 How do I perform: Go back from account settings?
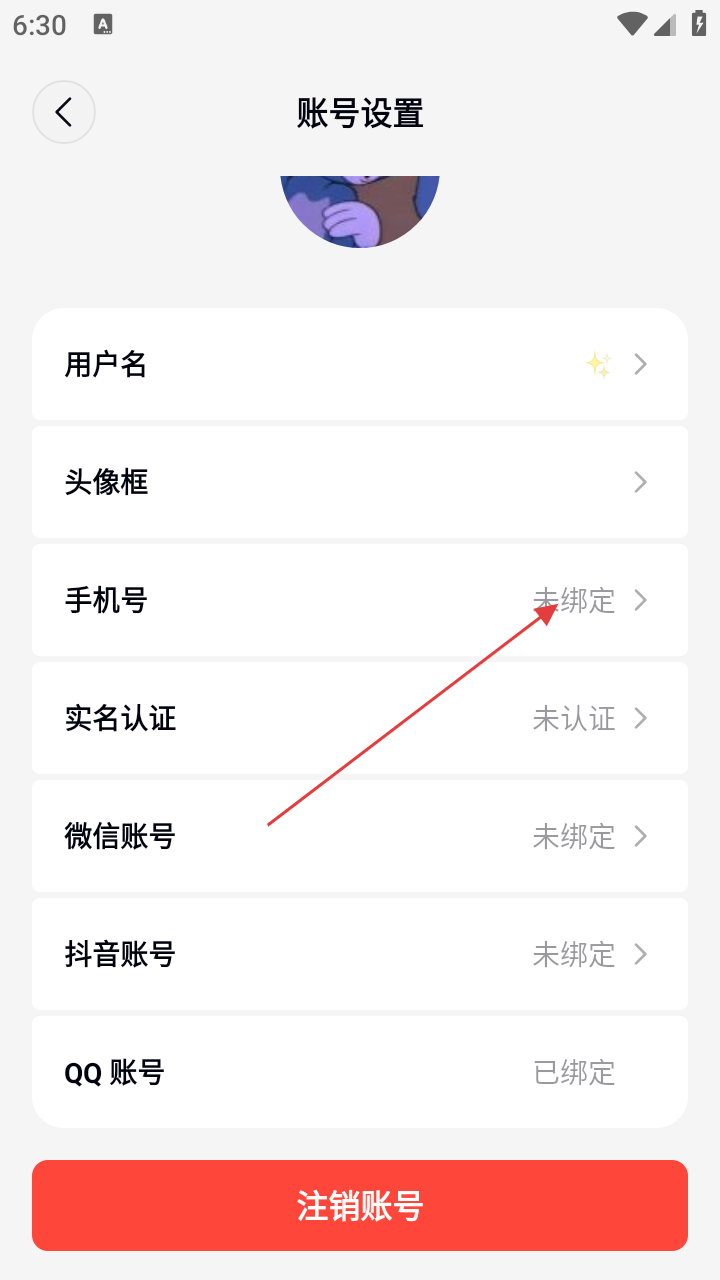pos(64,112)
